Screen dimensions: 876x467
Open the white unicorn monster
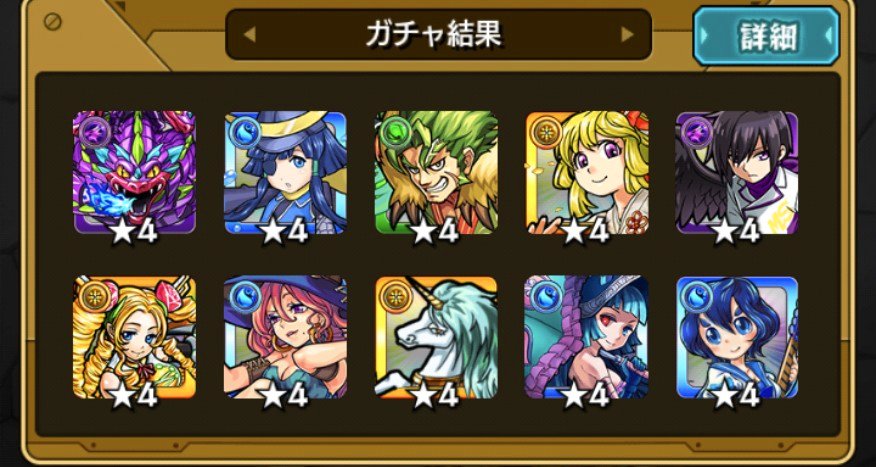[x=436, y=338]
